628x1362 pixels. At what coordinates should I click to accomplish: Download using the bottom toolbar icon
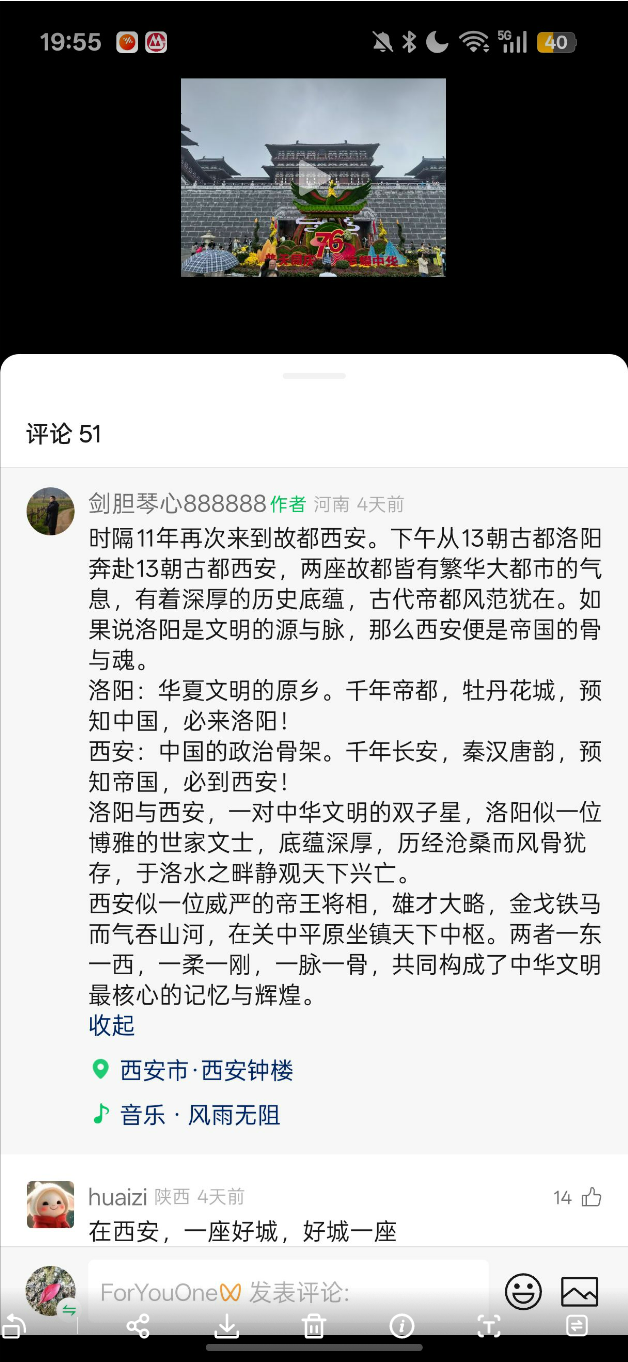(x=227, y=1326)
